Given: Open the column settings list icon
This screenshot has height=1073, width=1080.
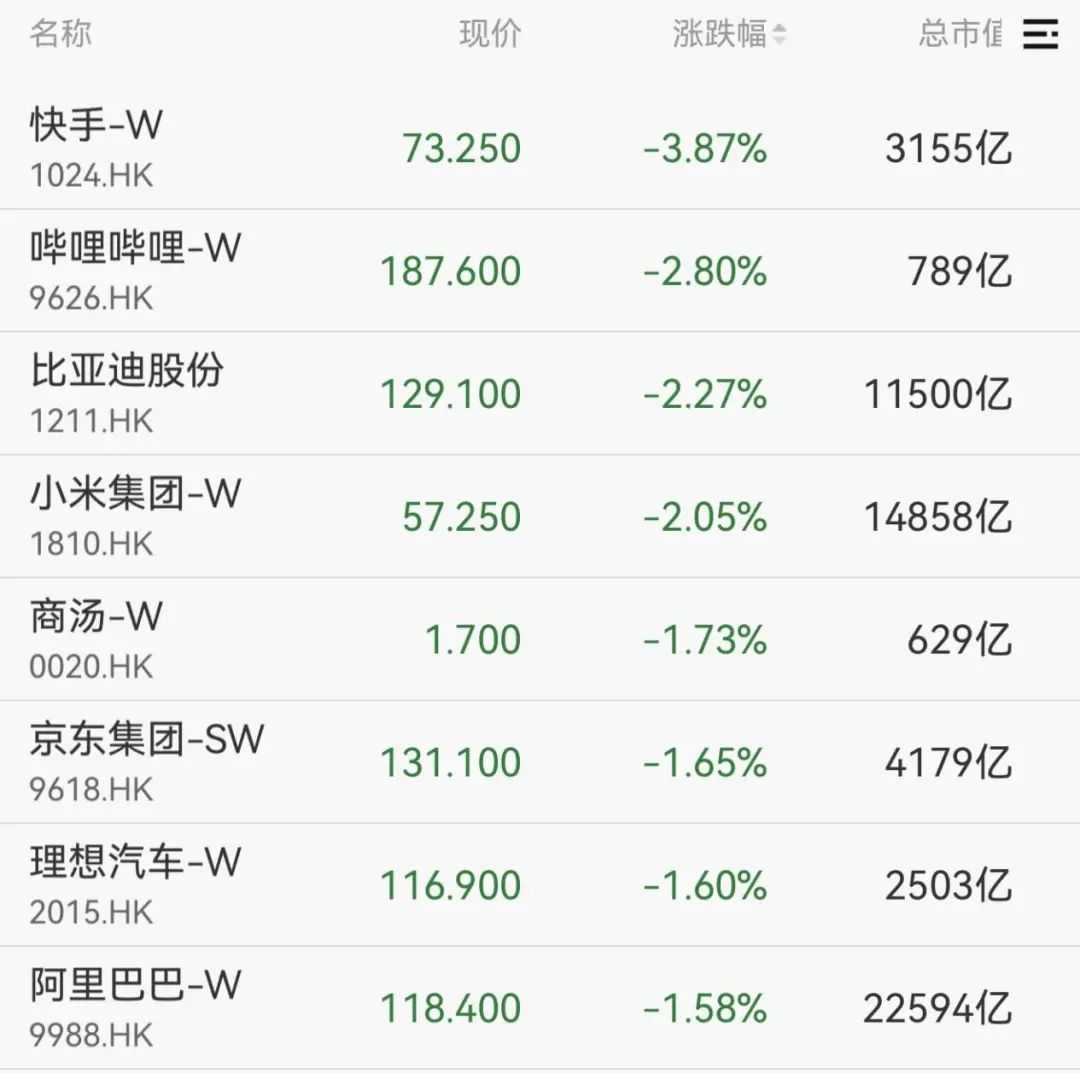Looking at the screenshot, I should (1041, 35).
